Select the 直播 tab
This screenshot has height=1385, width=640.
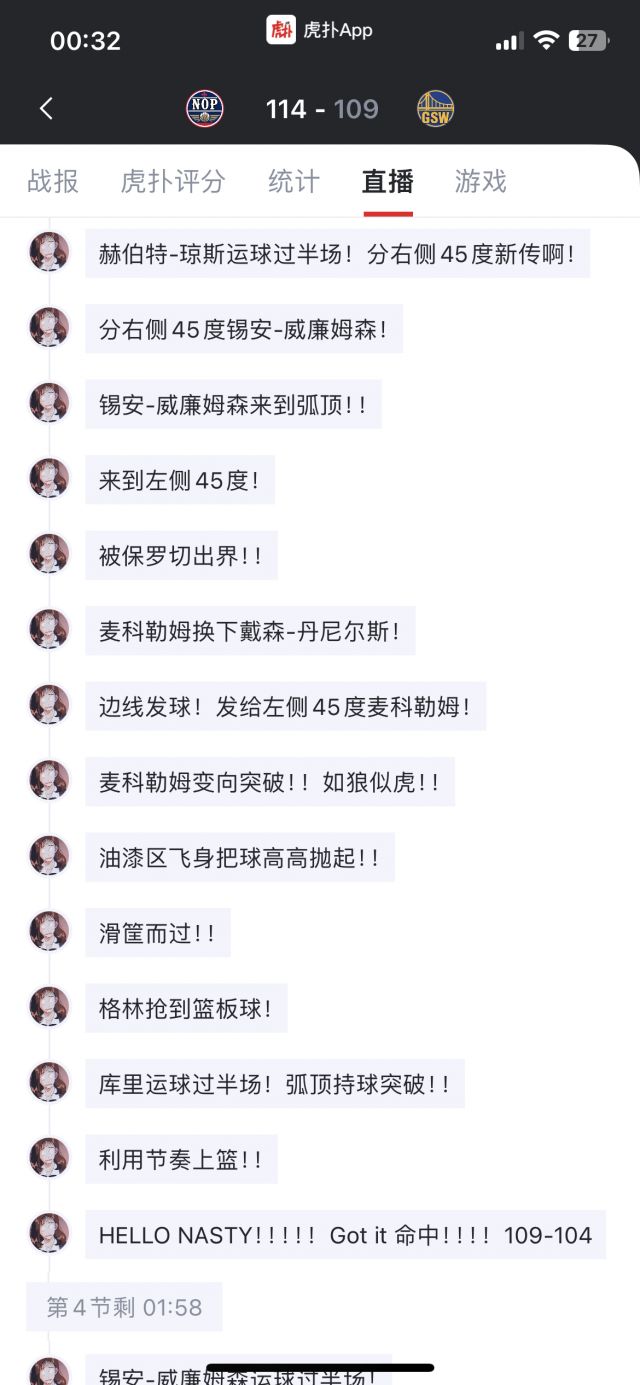[x=387, y=182]
